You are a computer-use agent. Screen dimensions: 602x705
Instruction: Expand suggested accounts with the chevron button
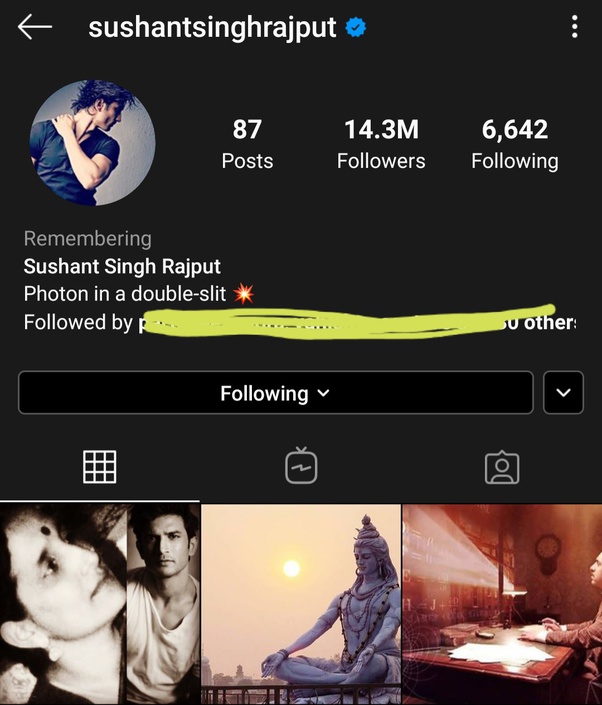[563, 393]
